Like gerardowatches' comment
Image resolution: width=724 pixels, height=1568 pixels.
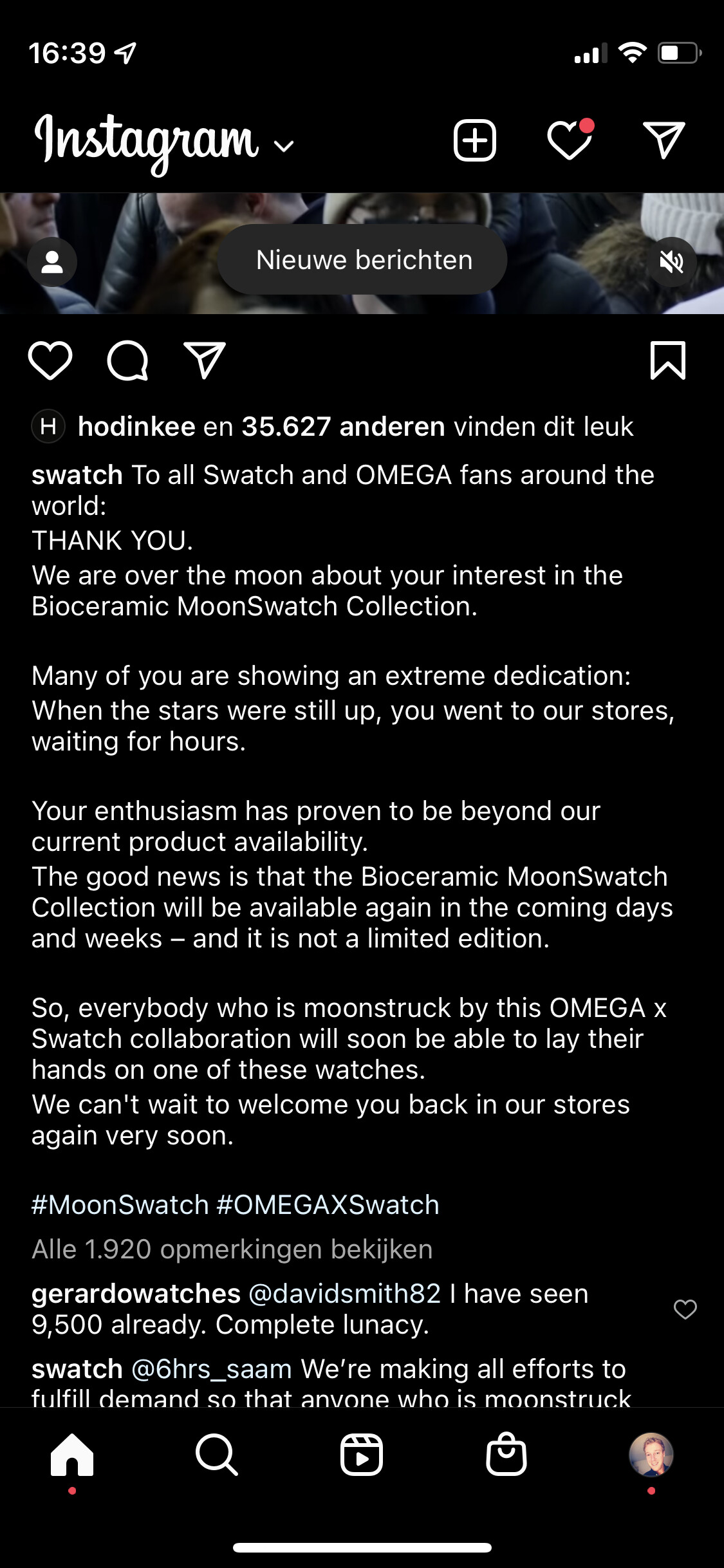[x=685, y=1309]
